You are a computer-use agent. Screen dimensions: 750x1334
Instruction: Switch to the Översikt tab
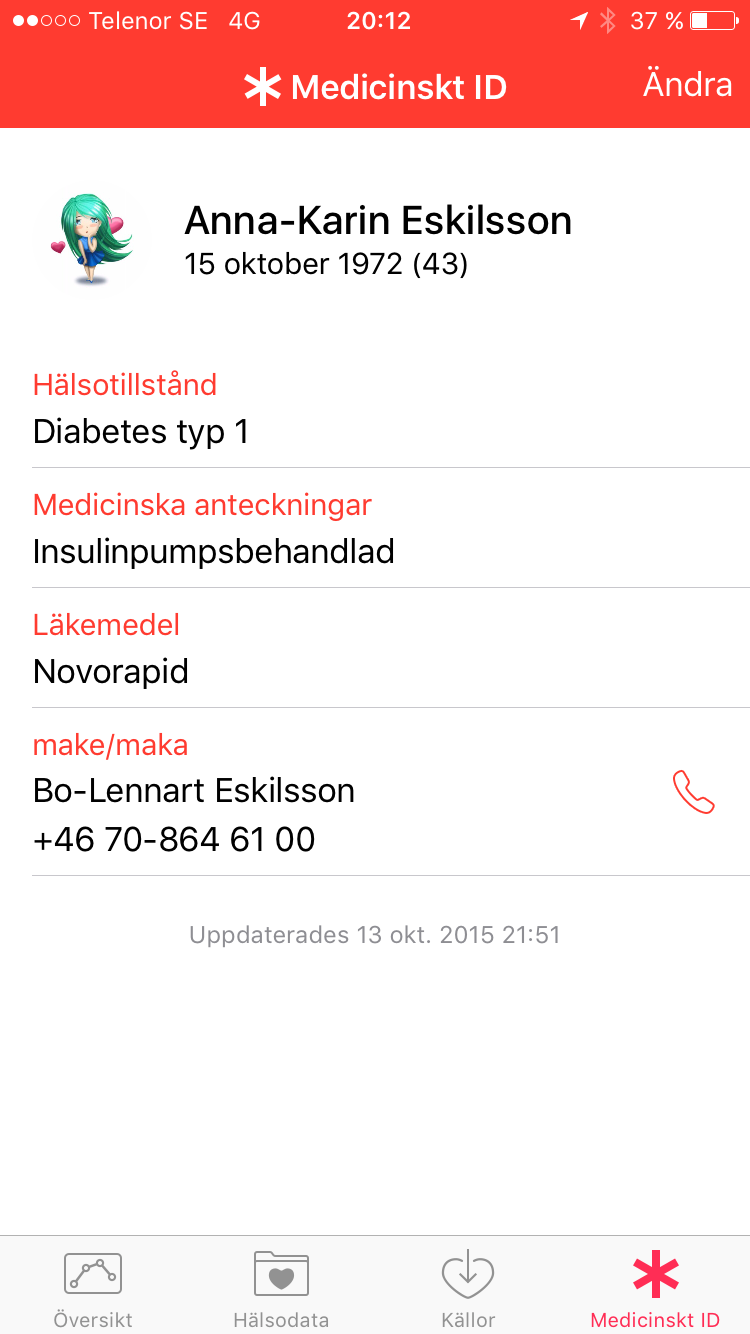(x=93, y=1288)
